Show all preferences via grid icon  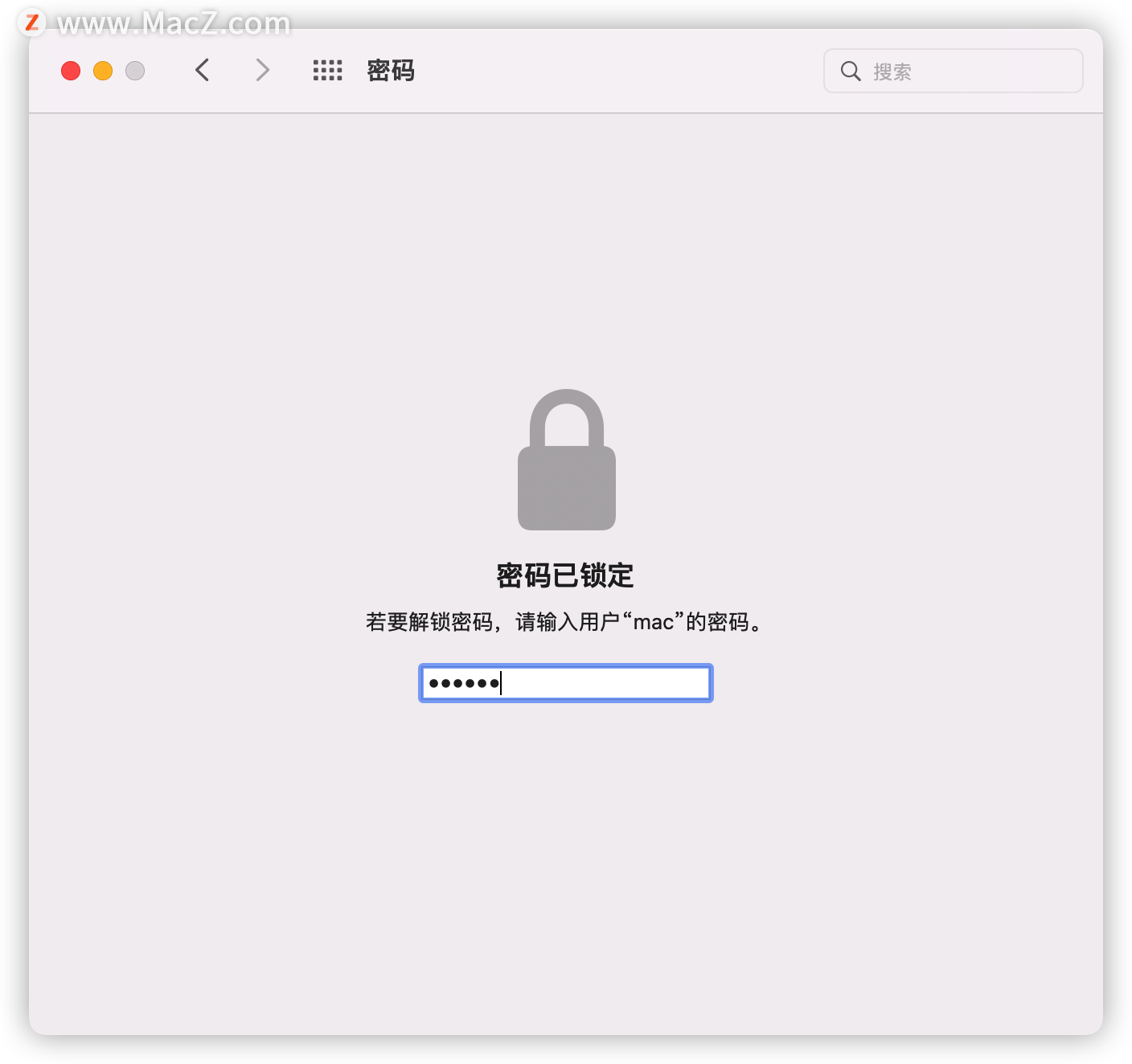[x=327, y=71]
